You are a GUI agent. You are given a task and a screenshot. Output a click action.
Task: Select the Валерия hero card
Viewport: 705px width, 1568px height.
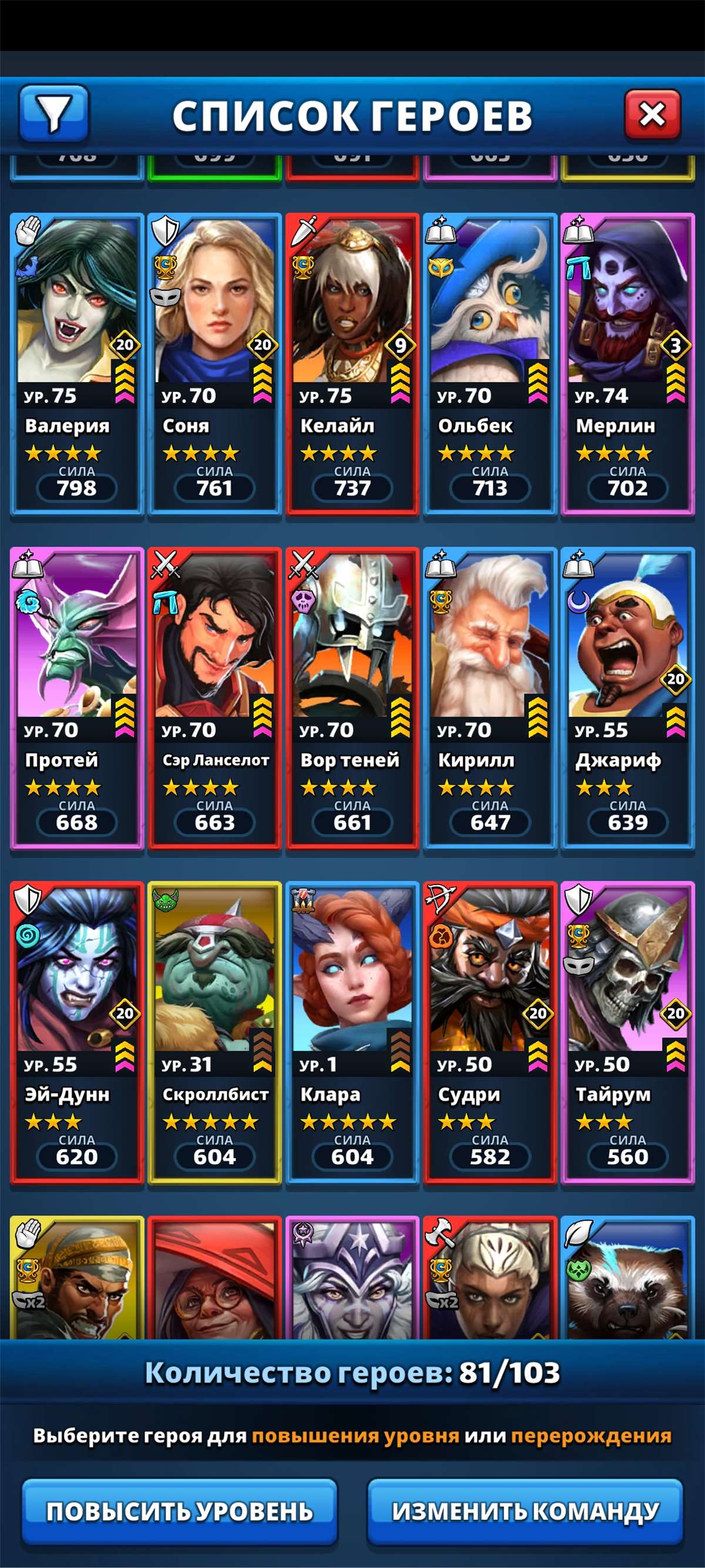click(76, 363)
